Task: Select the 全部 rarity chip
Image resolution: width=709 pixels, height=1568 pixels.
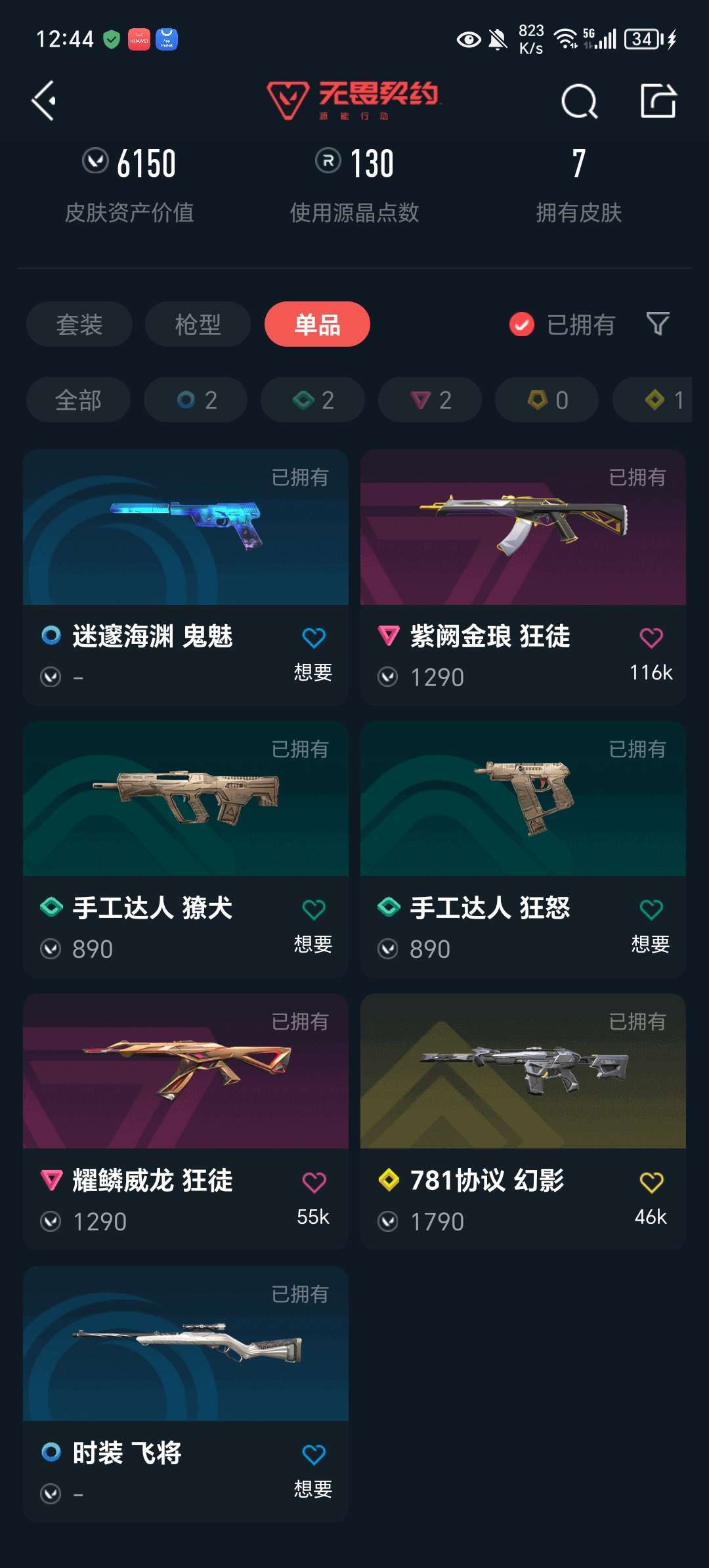Action: pos(78,400)
